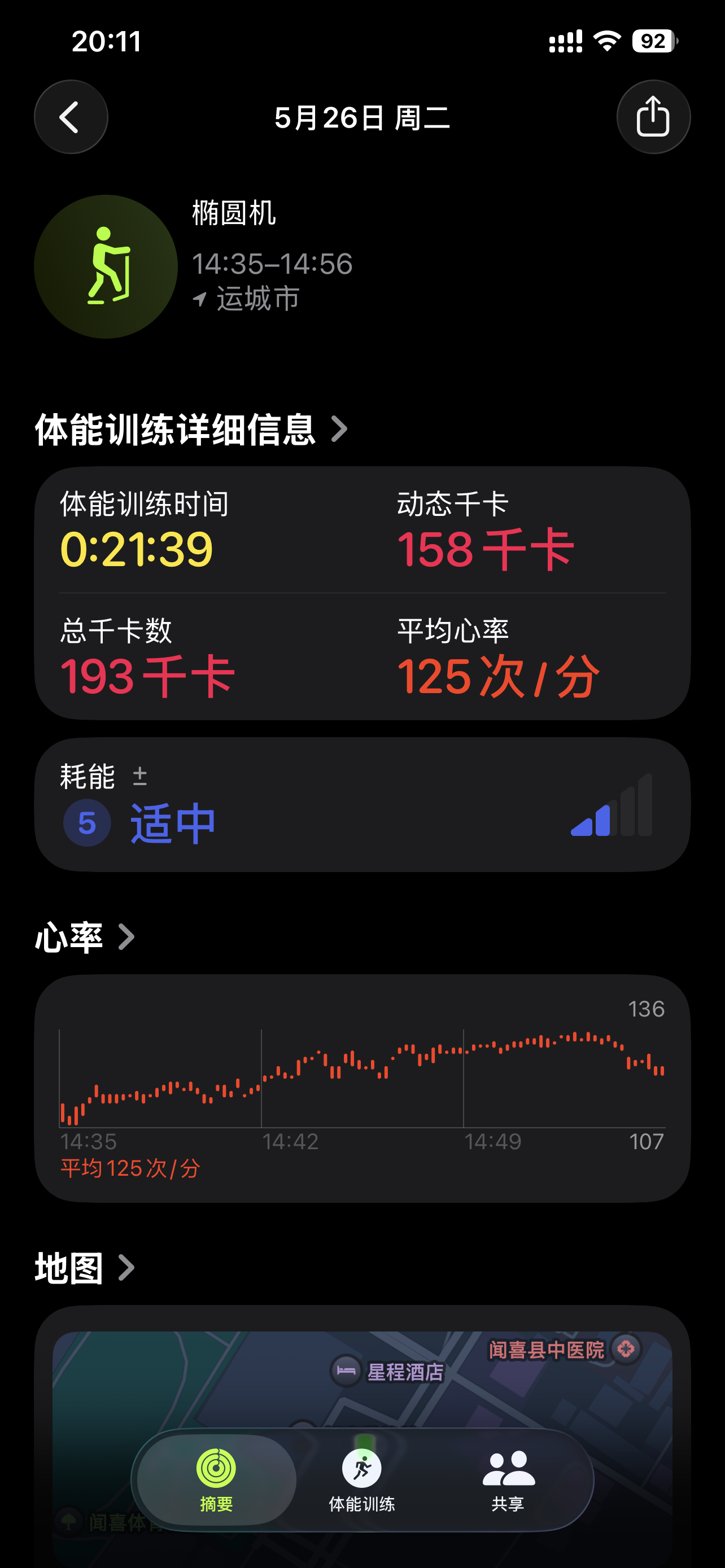
Task: Switch to the 摘要 tab
Action: pos(216,1481)
